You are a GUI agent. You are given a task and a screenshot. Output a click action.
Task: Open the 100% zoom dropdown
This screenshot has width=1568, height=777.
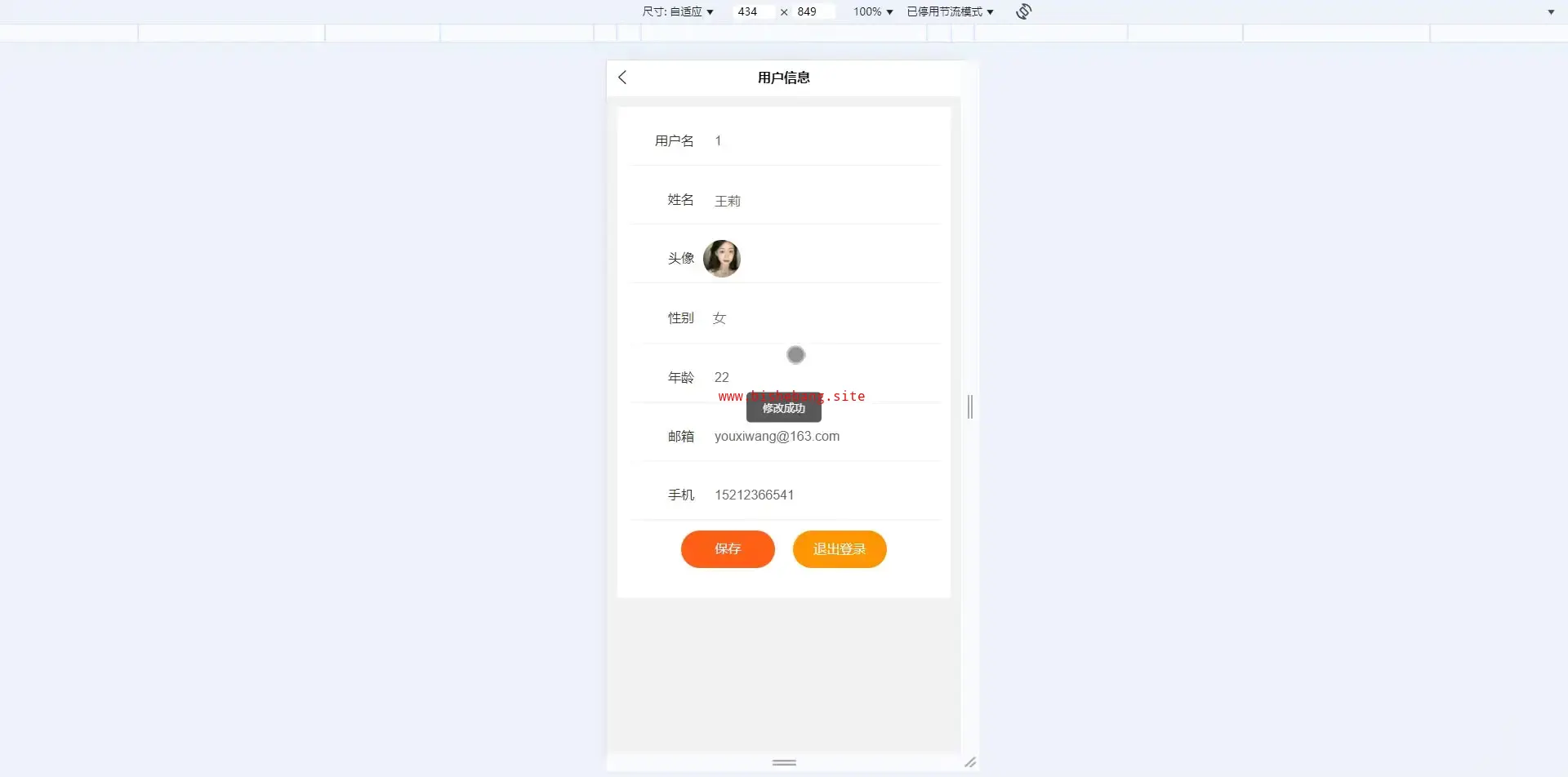pyautogui.click(x=872, y=11)
